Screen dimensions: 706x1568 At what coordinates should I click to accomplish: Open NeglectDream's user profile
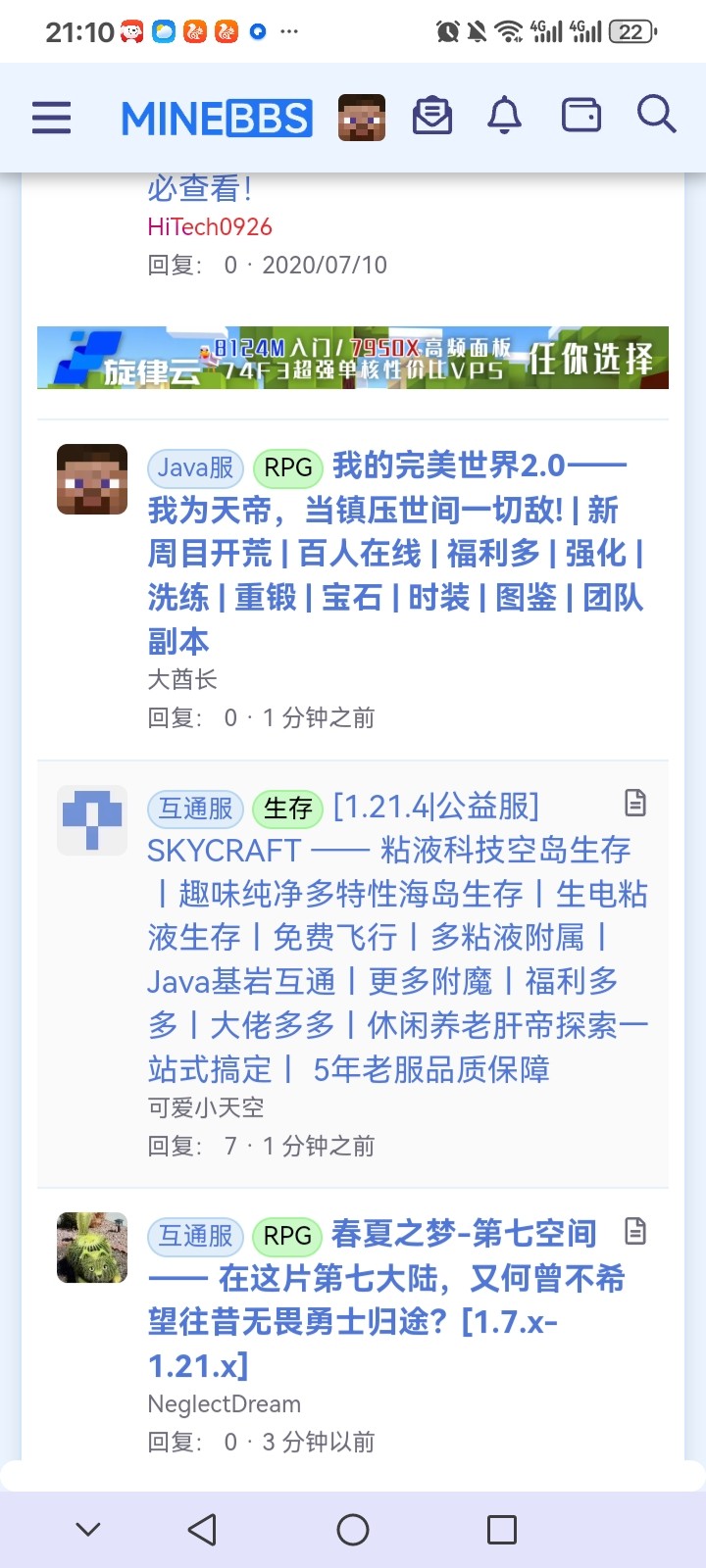(224, 1403)
